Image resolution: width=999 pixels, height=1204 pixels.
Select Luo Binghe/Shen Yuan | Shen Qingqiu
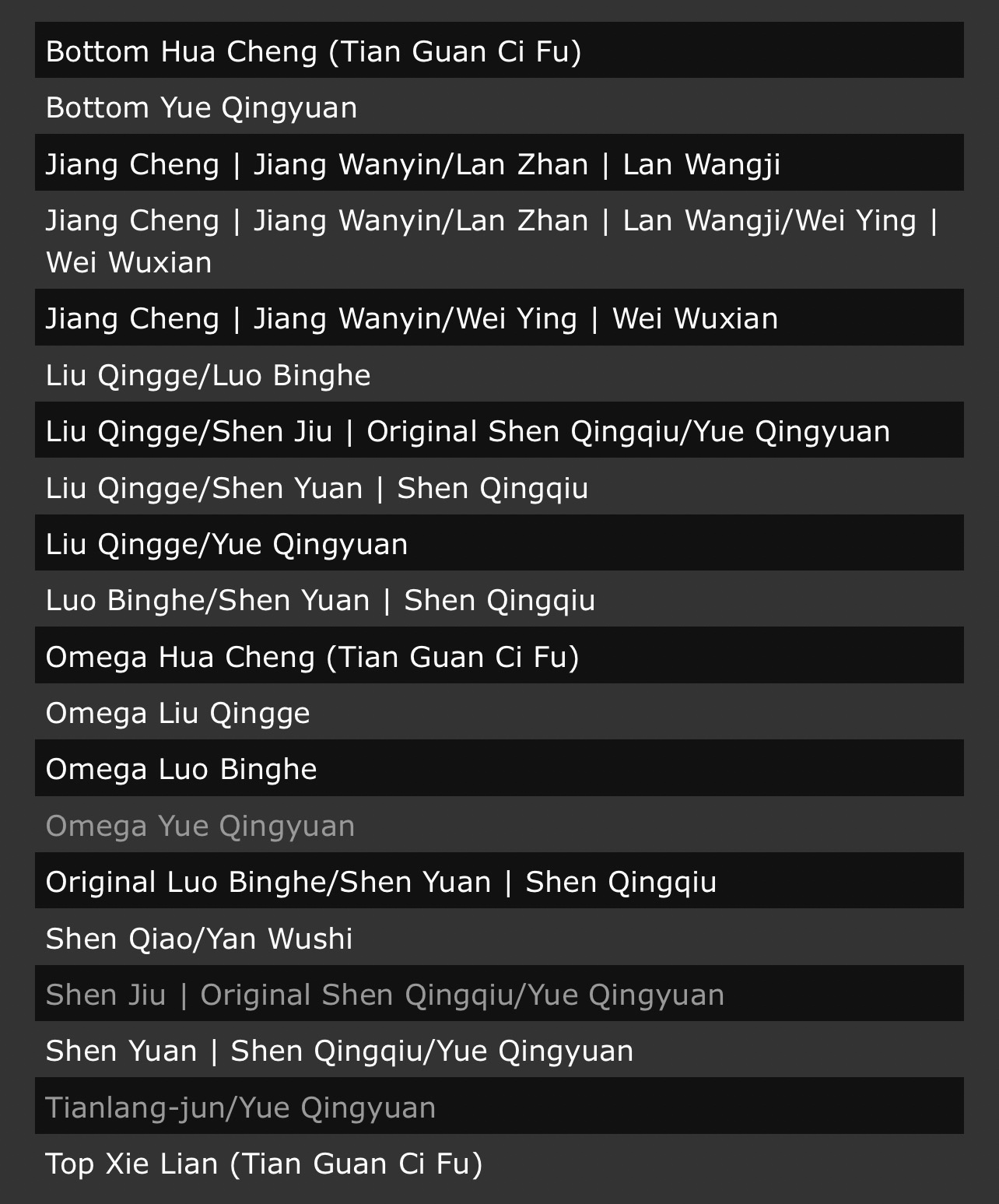coord(321,600)
